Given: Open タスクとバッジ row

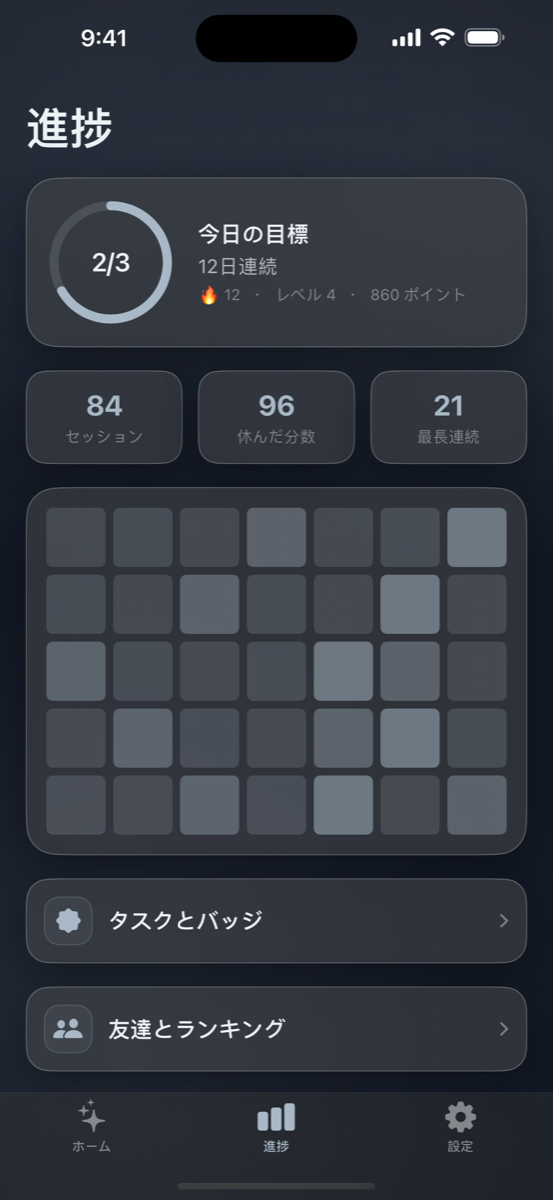Looking at the screenshot, I should click(x=276, y=921).
